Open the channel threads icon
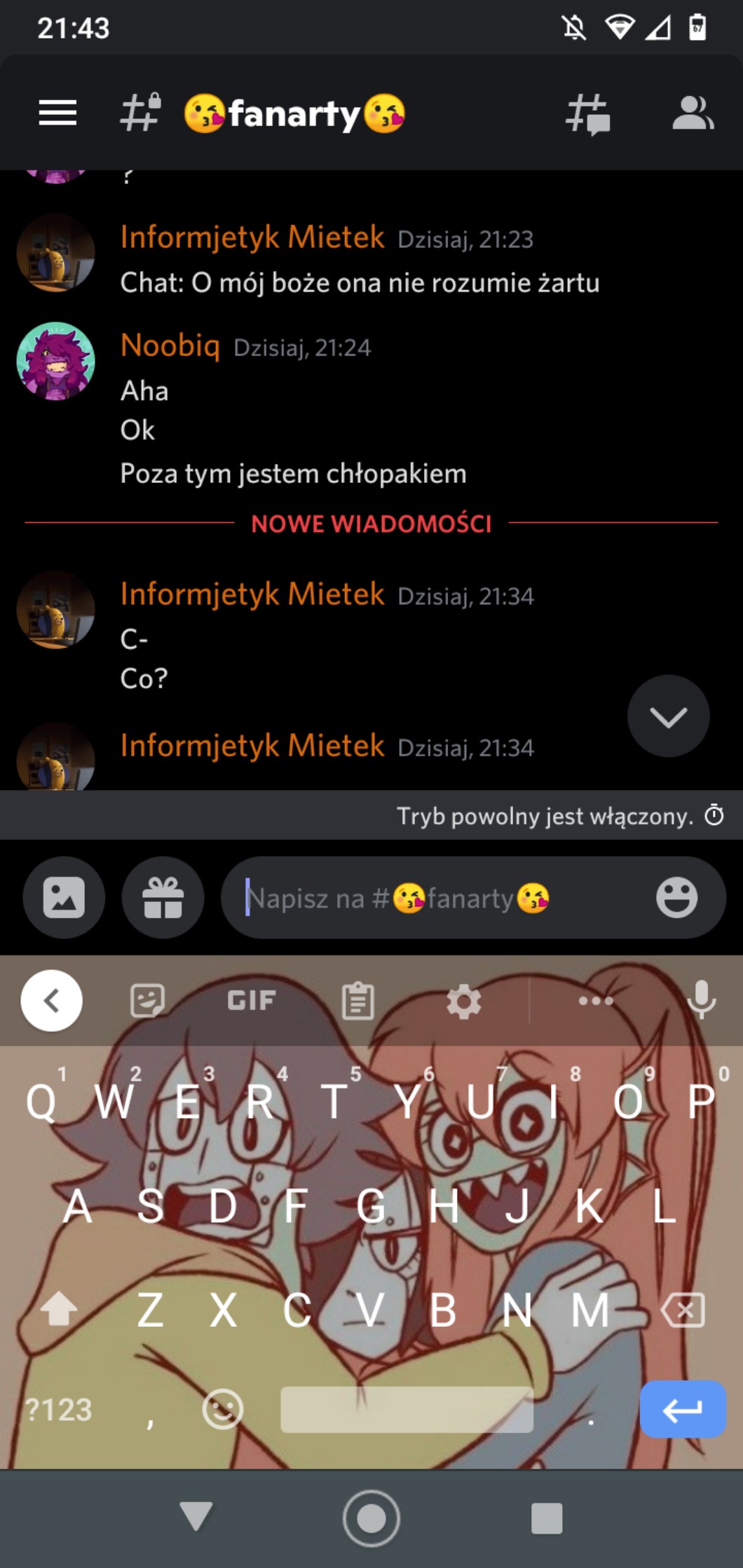Screen dimensions: 743x1568 pos(588,114)
